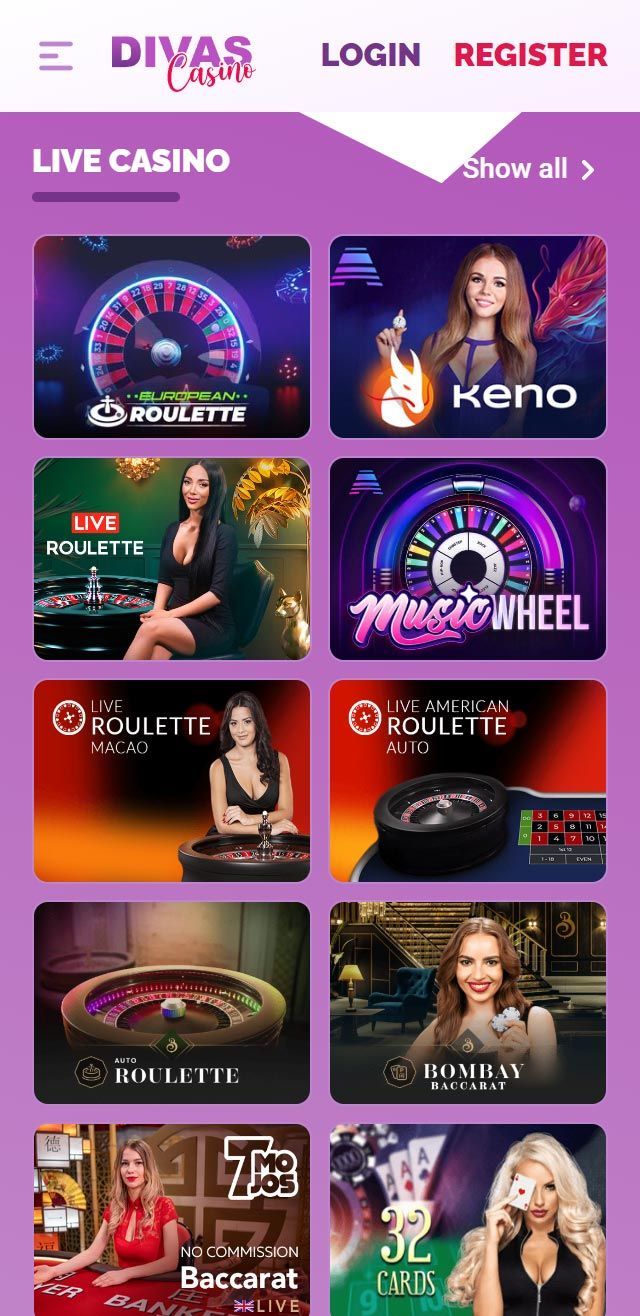Tap the REGISTER link
Viewport: 640px width, 1316px height.
point(531,54)
